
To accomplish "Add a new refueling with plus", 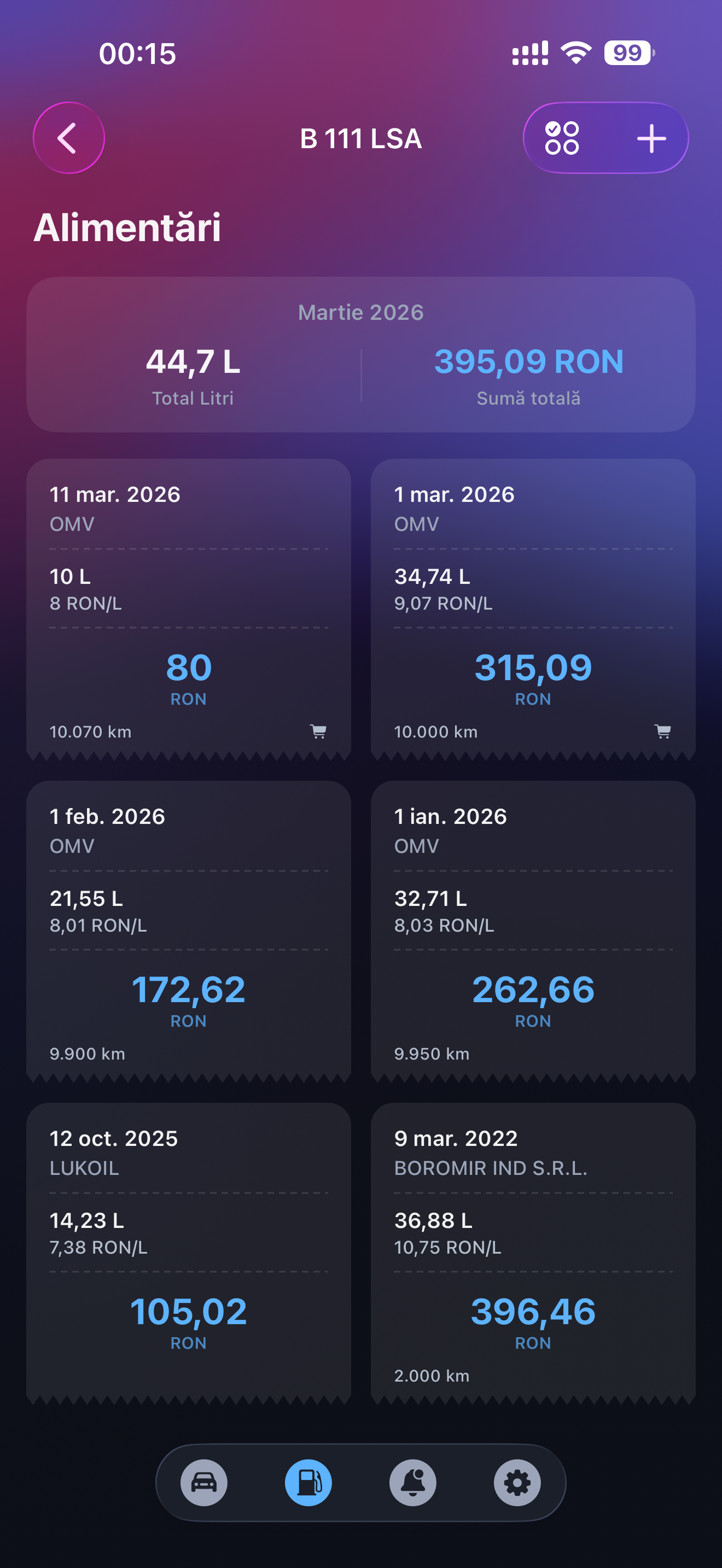I will pos(651,138).
